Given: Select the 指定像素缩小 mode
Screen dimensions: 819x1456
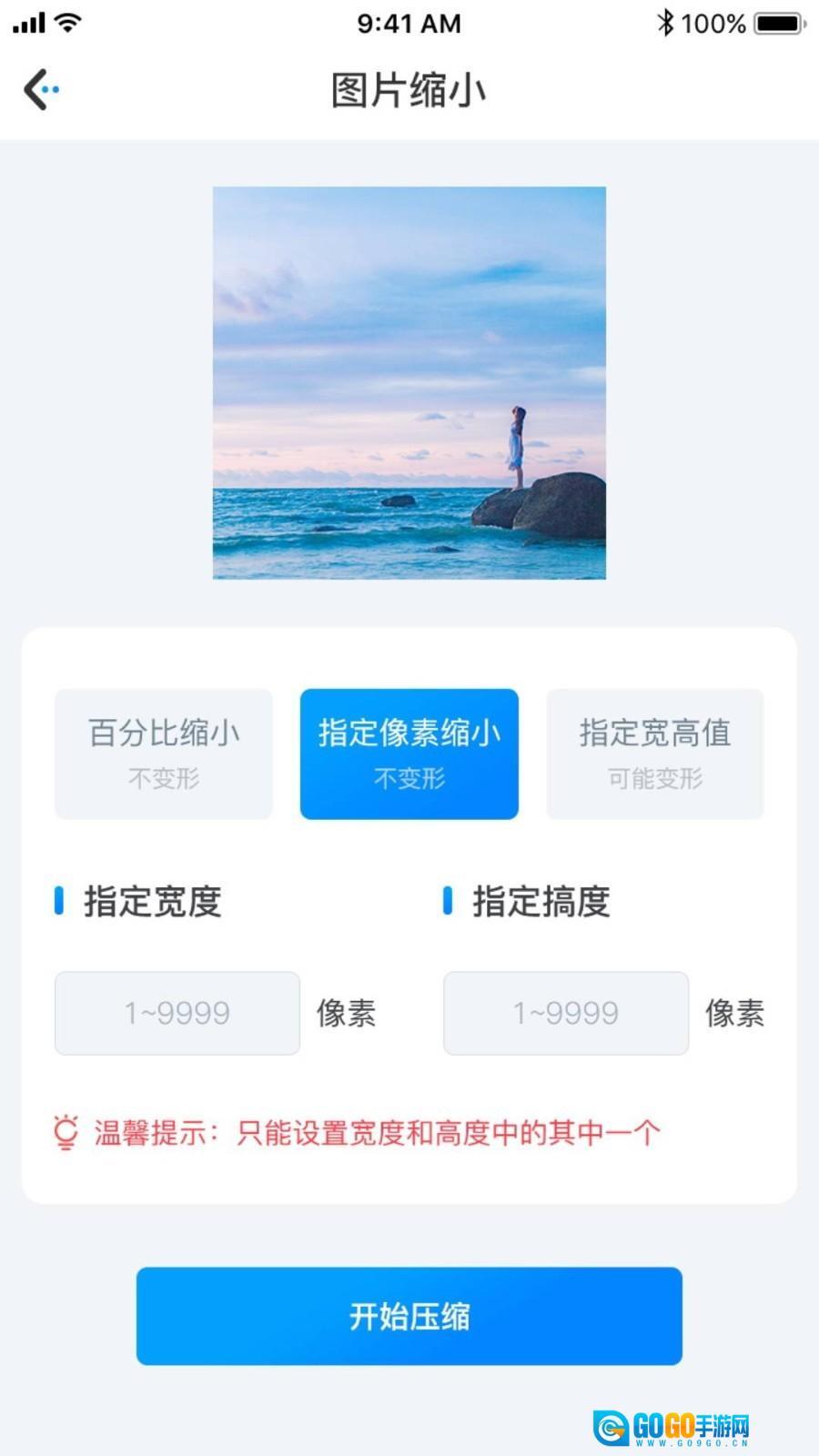Looking at the screenshot, I should (x=409, y=753).
